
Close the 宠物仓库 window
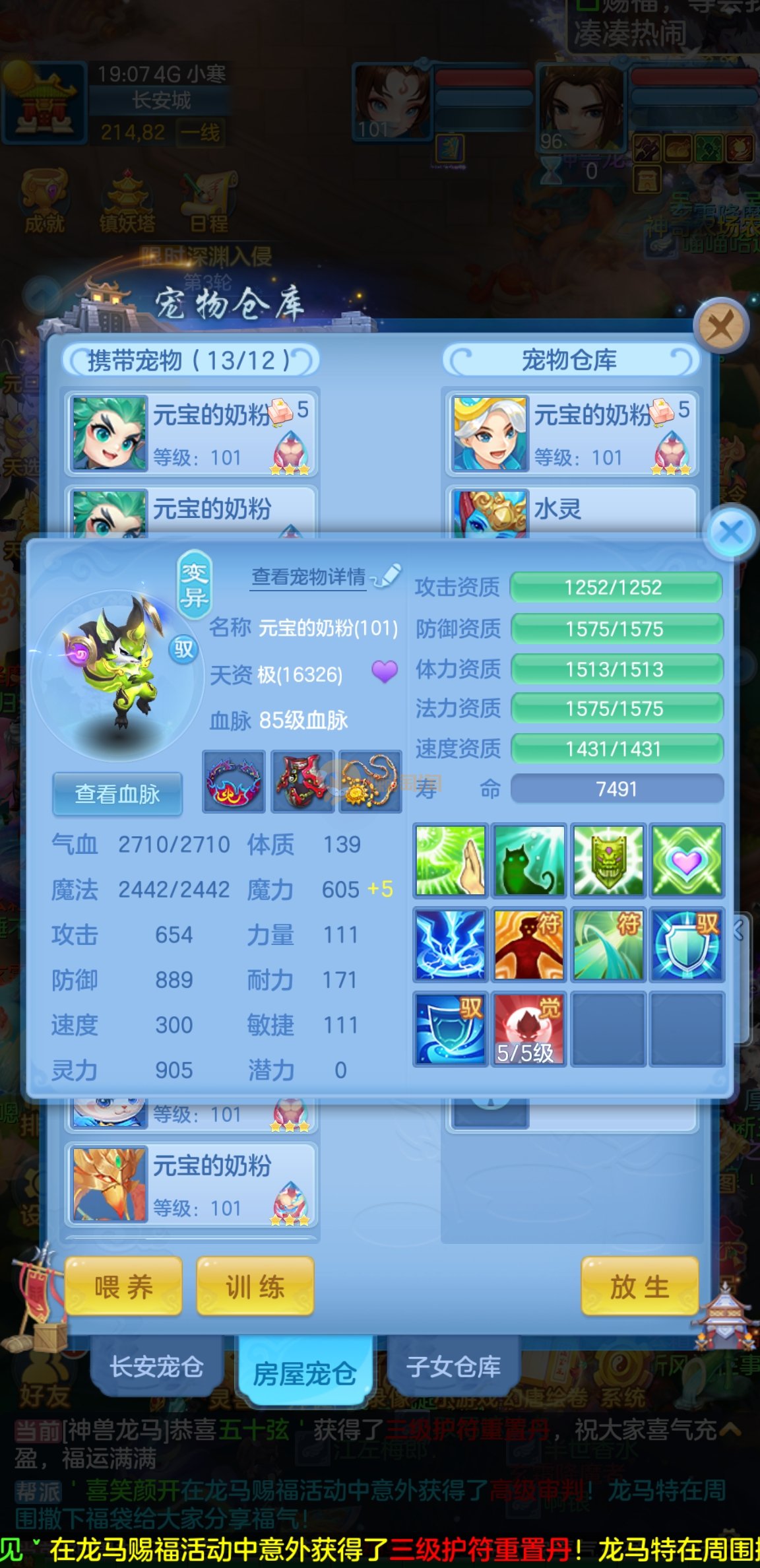720,326
